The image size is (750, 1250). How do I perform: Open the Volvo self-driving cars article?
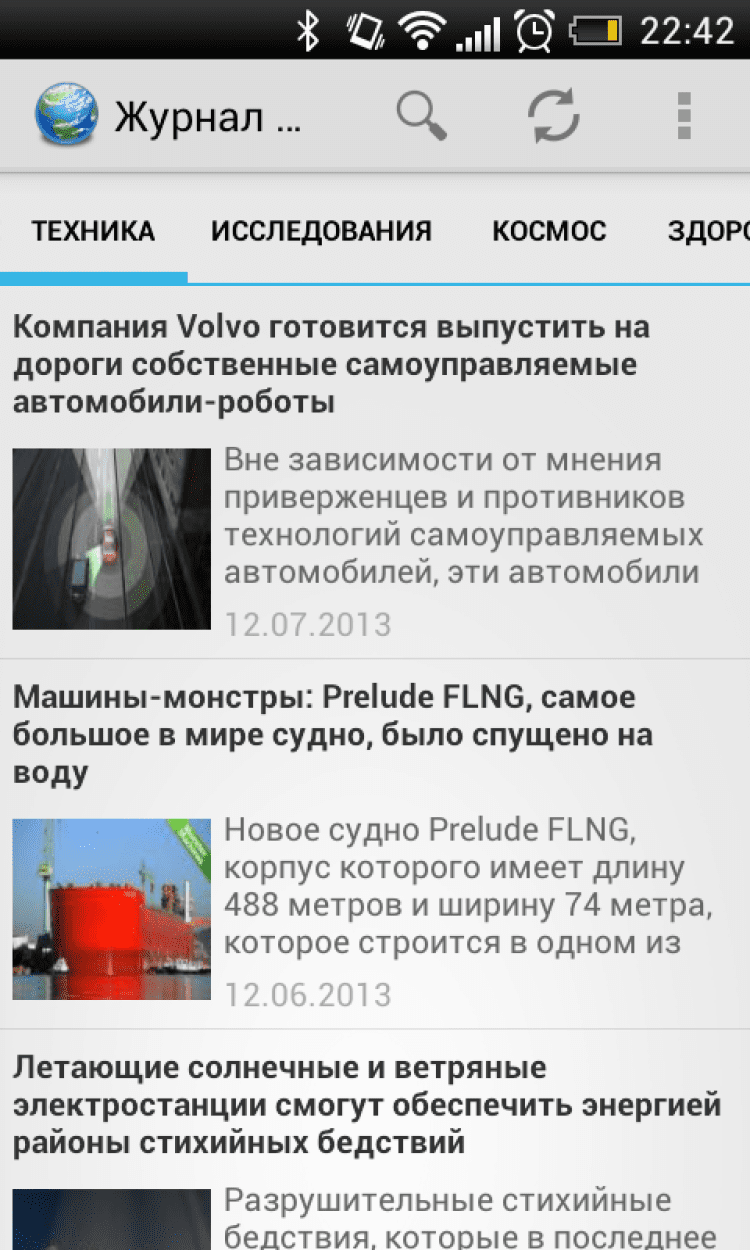coord(331,364)
